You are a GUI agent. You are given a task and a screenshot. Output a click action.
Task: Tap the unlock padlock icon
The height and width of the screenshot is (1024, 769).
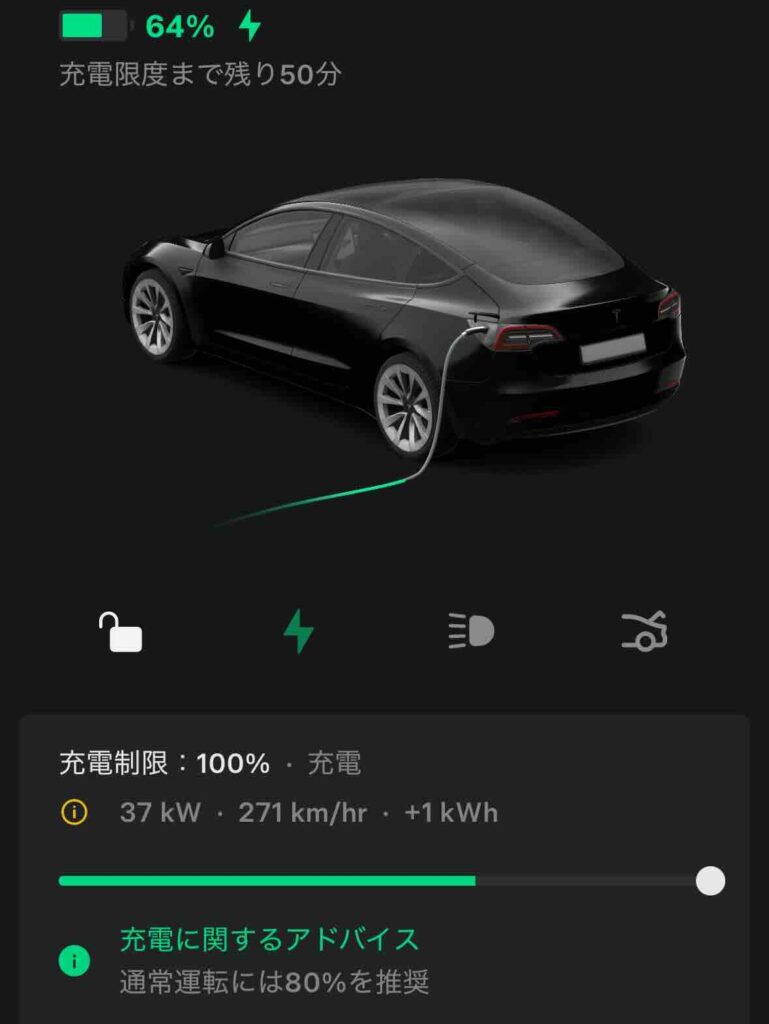tap(121, 632)
